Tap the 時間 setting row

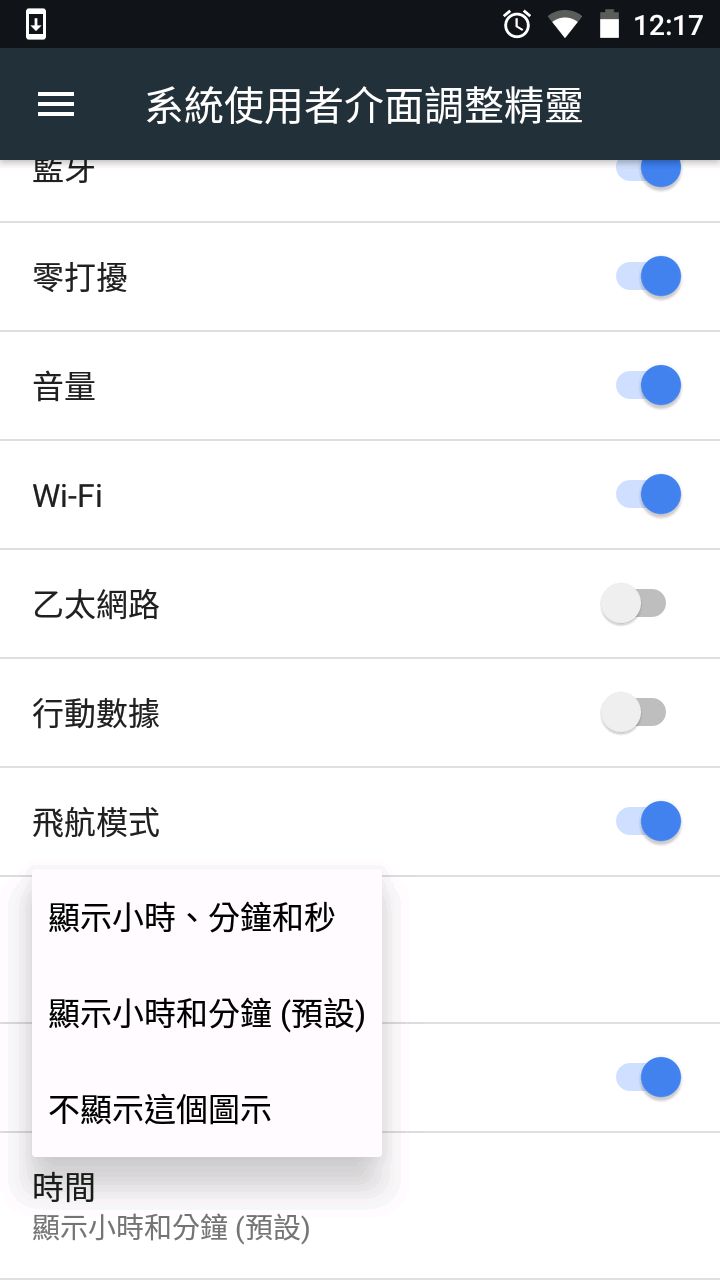pyautogui.click(x=360, y=1206)
